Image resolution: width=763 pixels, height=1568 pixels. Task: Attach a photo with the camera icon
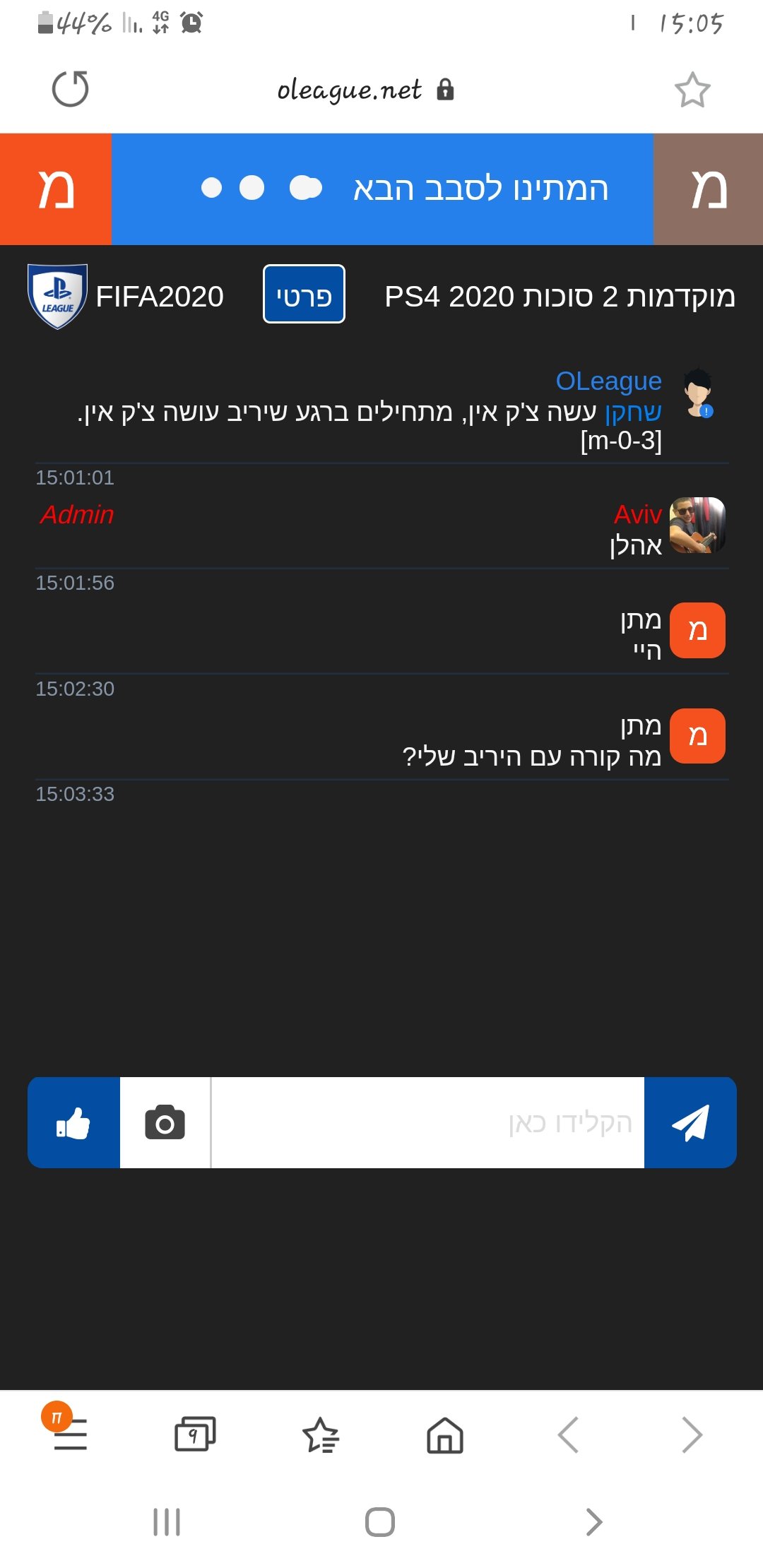[x=165, y=1122]
